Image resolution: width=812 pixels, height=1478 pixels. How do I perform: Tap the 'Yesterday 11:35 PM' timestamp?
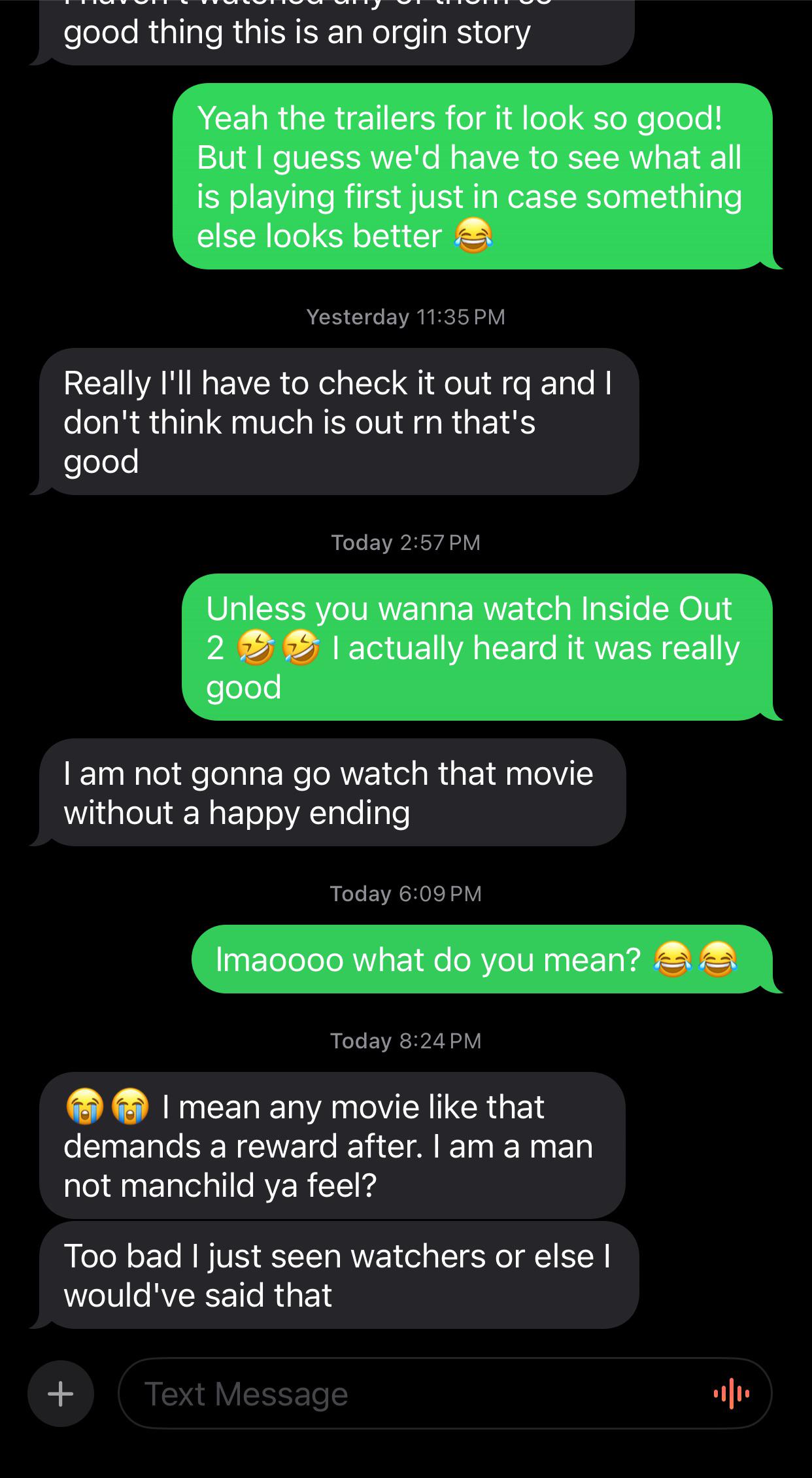(405, 317)
